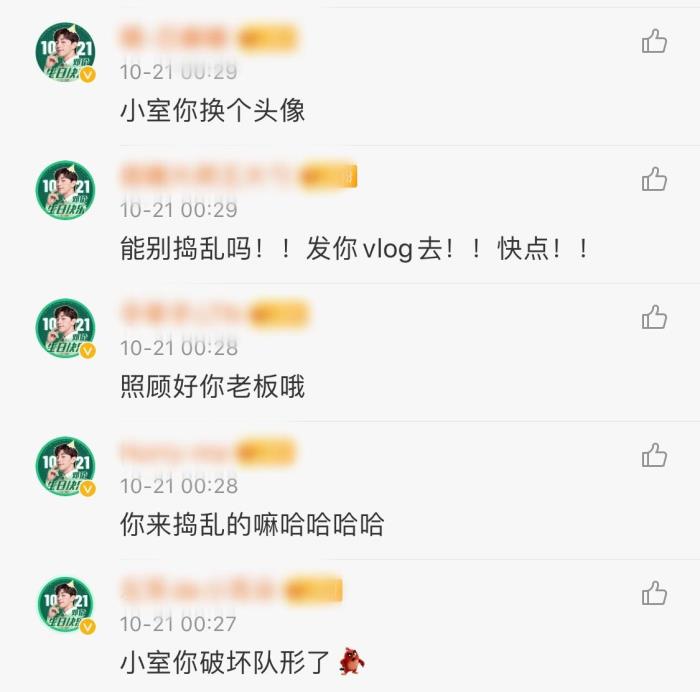Open avatar beside '小室你破坏队形了' comment
Image resolution: width=700 pixels, height=692 pixels.
pyautogui.click(x=65, y=604)
